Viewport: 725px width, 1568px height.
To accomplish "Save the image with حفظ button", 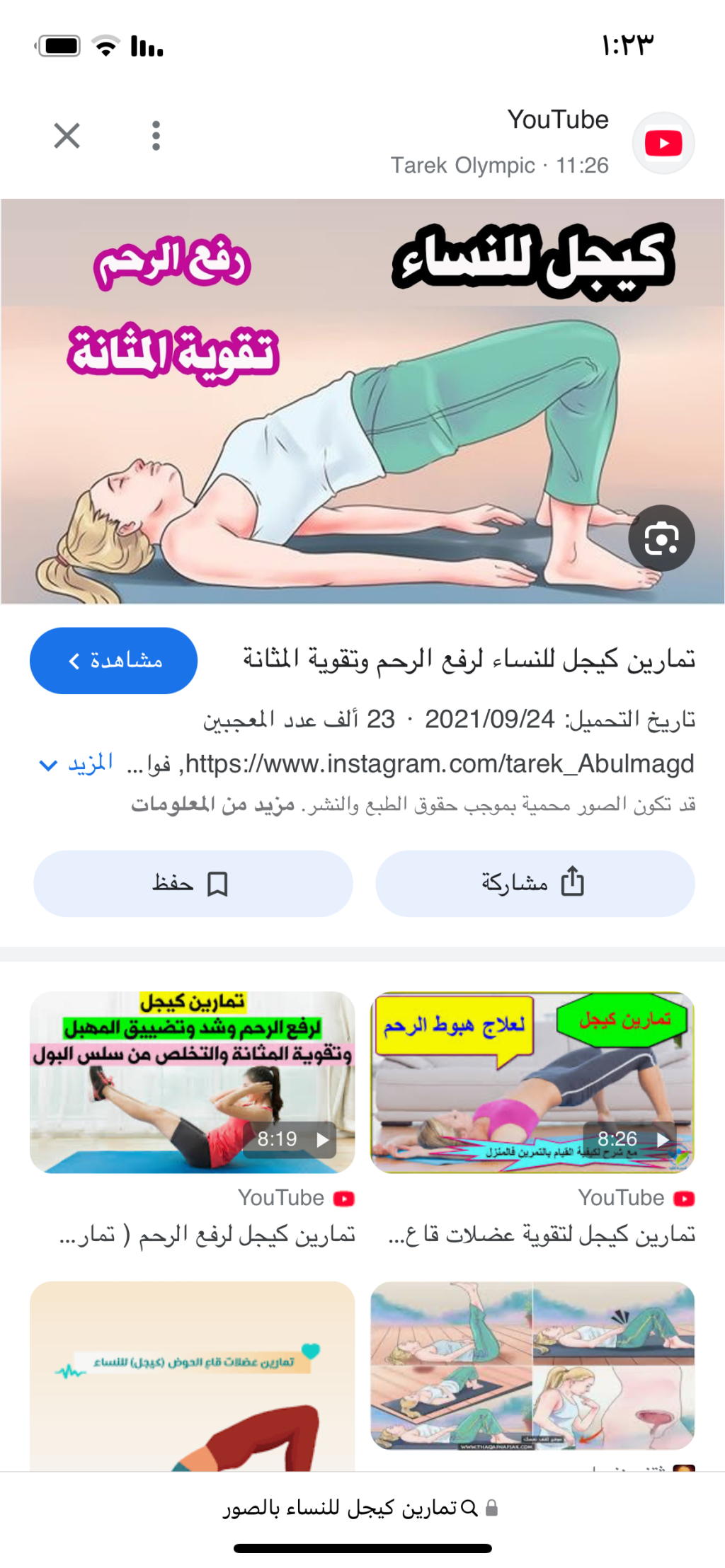I will [193, 883].
